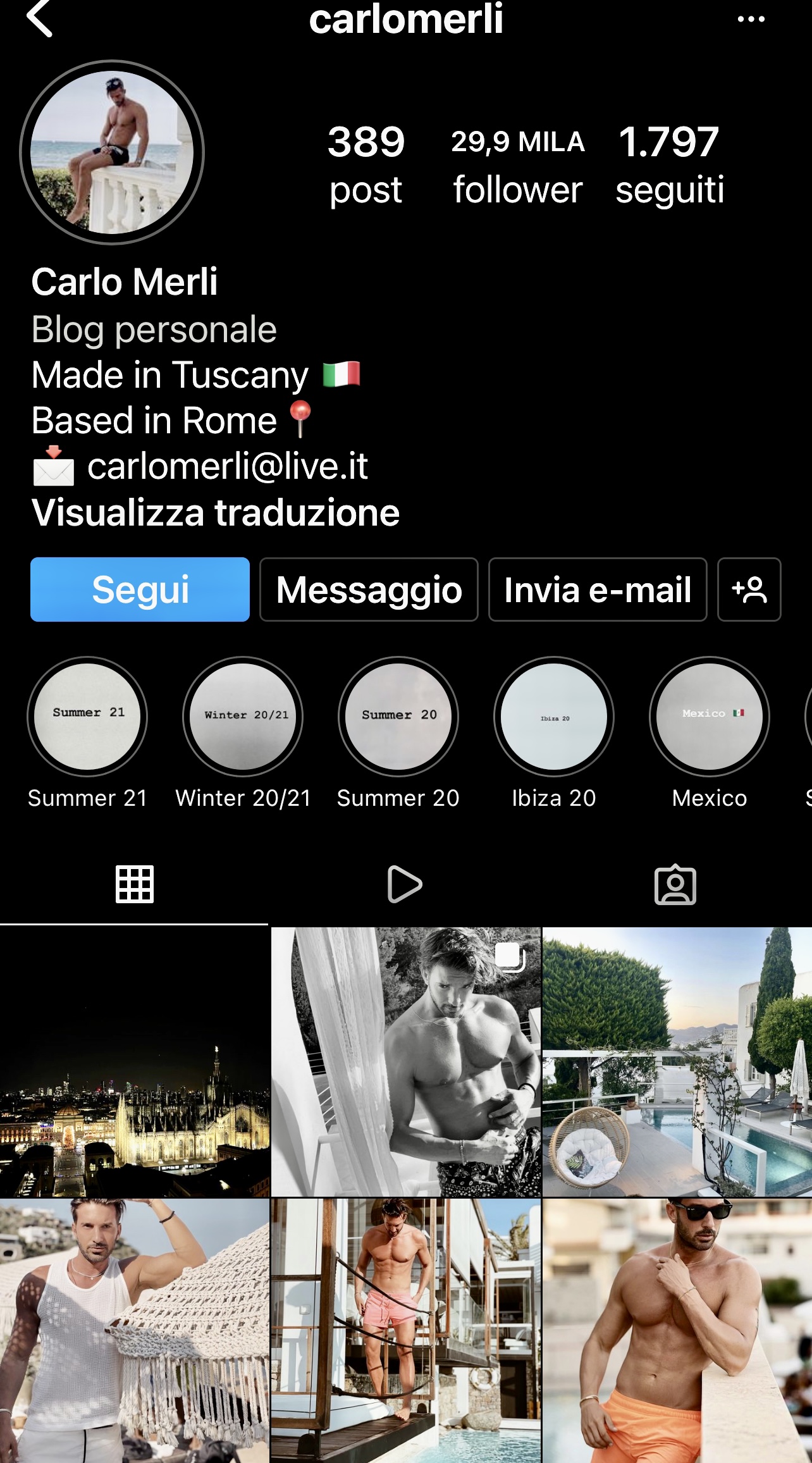Image resolution: width=812 pixels, height=1463 pixels.
Task: Switch to the posts grid tab
Action: click(x=135, y=884)
